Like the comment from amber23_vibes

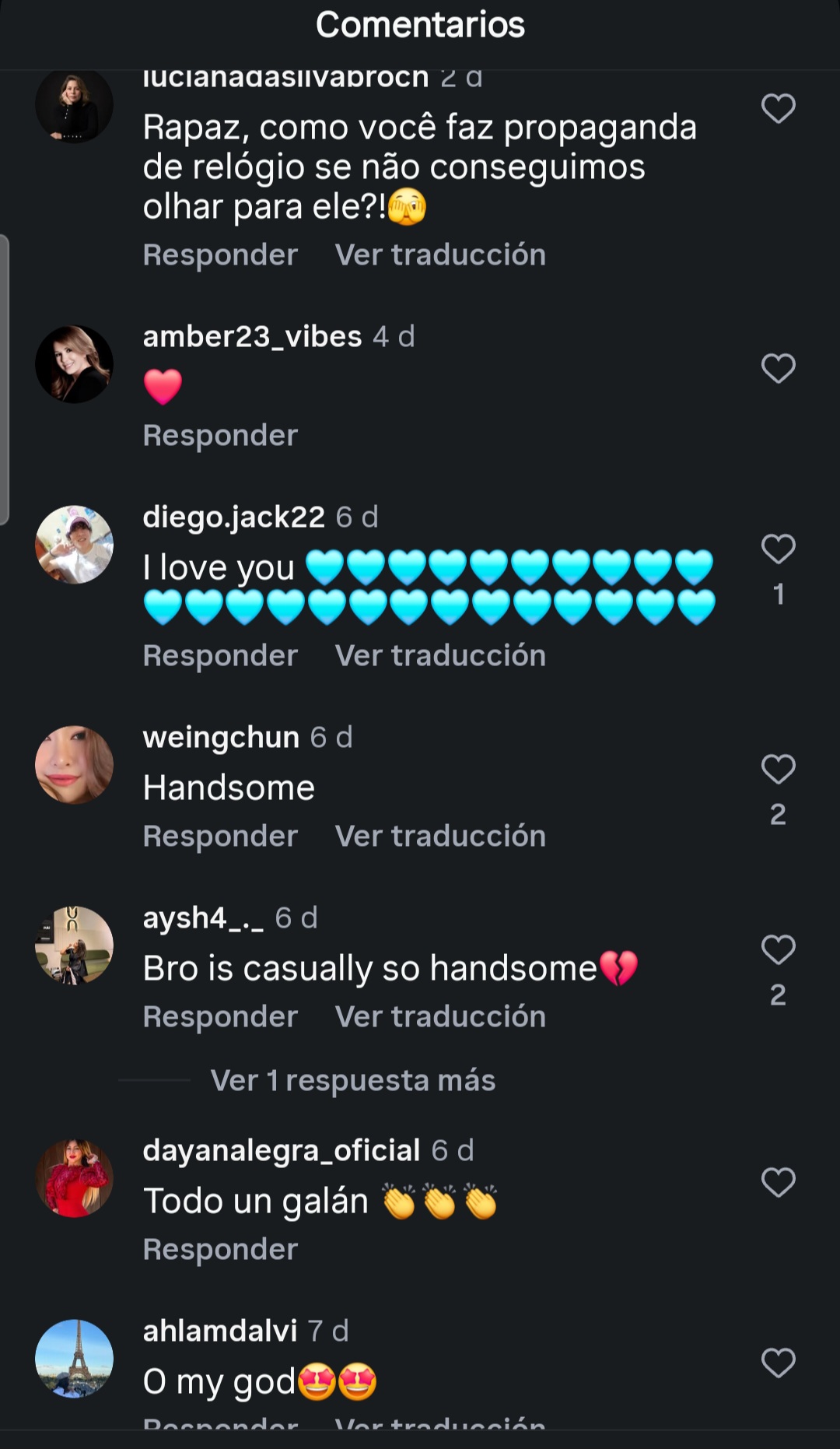(x=778, y=368)
